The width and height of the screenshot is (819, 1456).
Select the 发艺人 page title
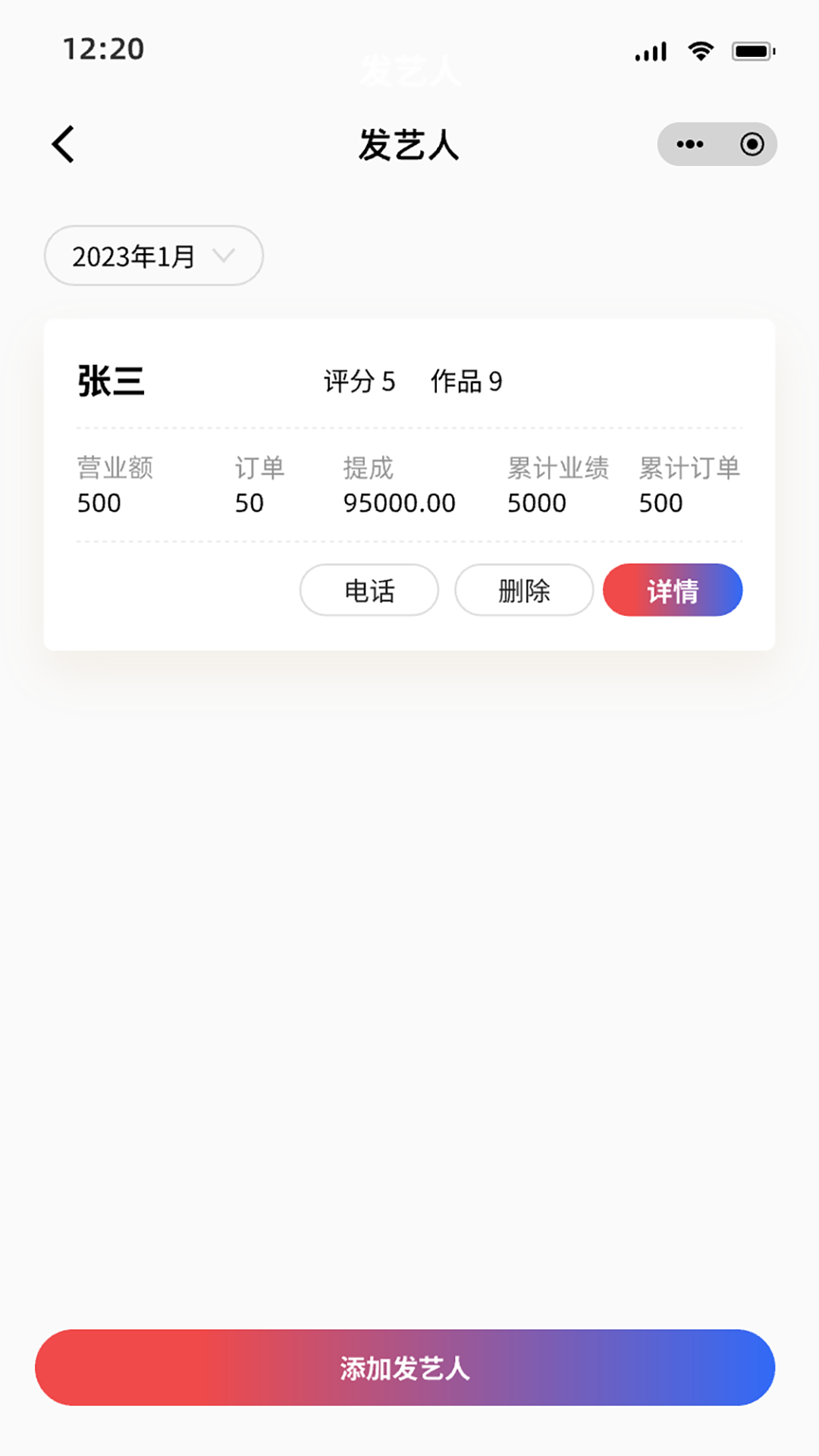click(x=409, y=146)
